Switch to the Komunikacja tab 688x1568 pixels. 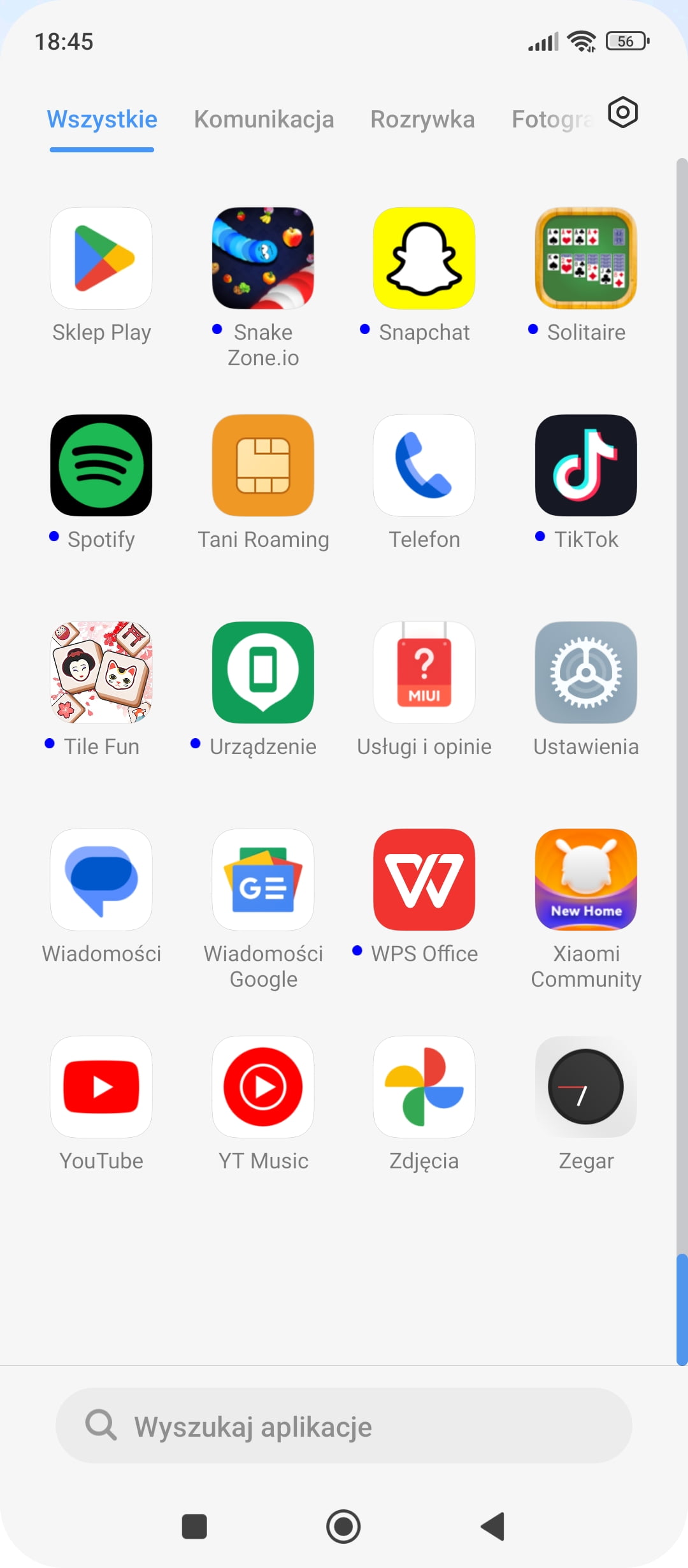[x=264, y=119]
